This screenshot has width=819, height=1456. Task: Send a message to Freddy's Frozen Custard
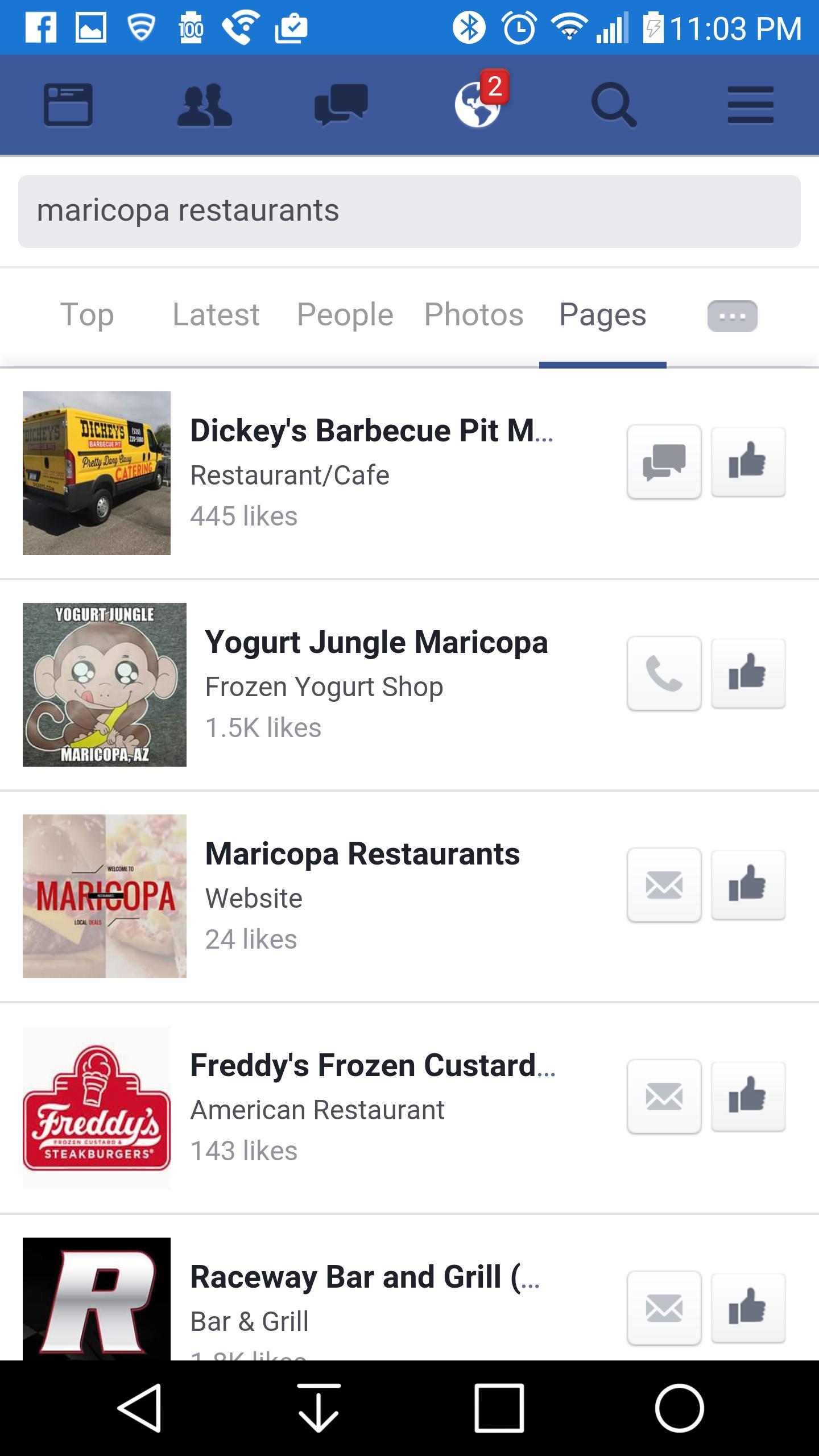pyautogui.click(x=664, y=1097)
